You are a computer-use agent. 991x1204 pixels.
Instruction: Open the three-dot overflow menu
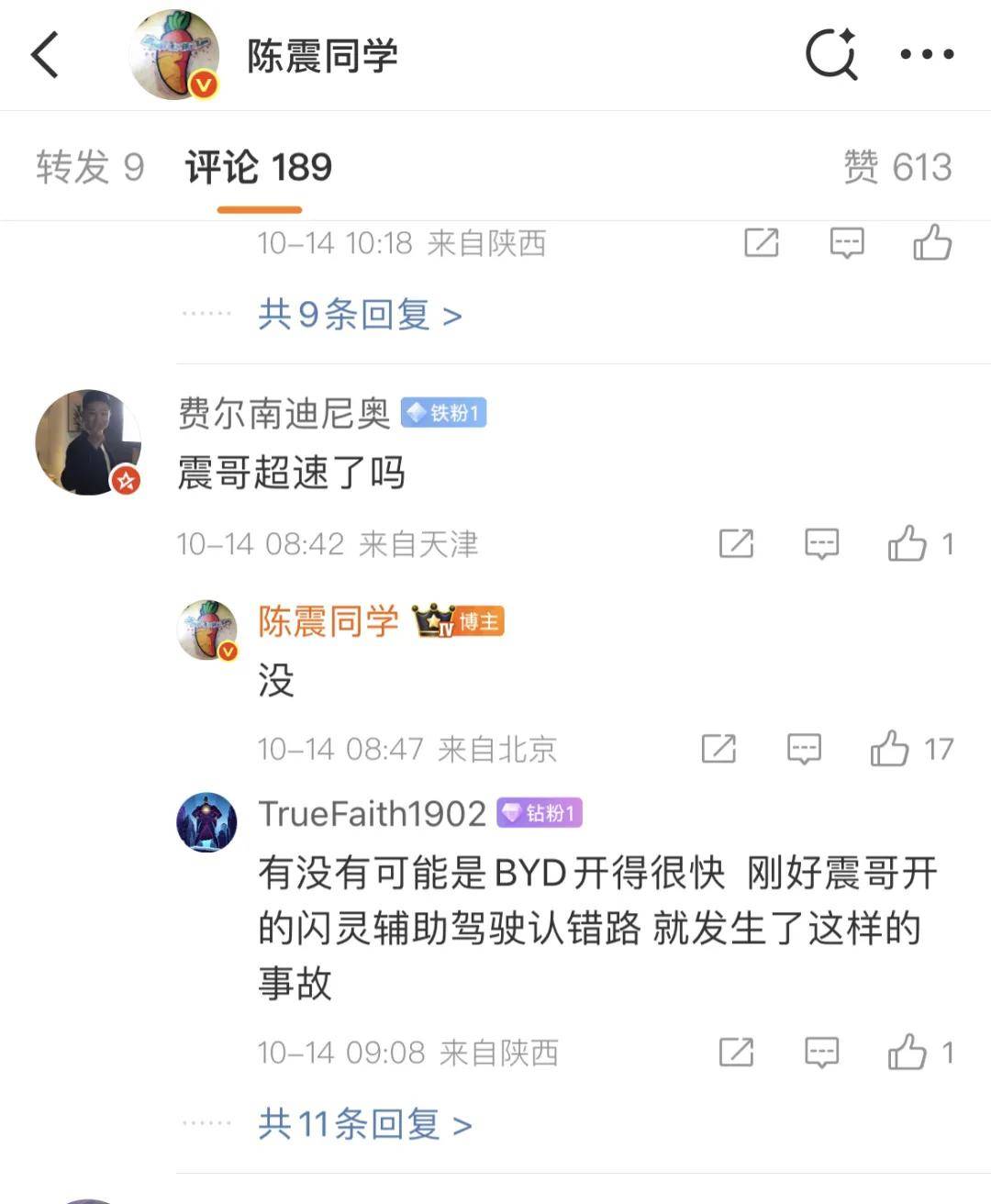pyautogui.click(x=927, y=54)
